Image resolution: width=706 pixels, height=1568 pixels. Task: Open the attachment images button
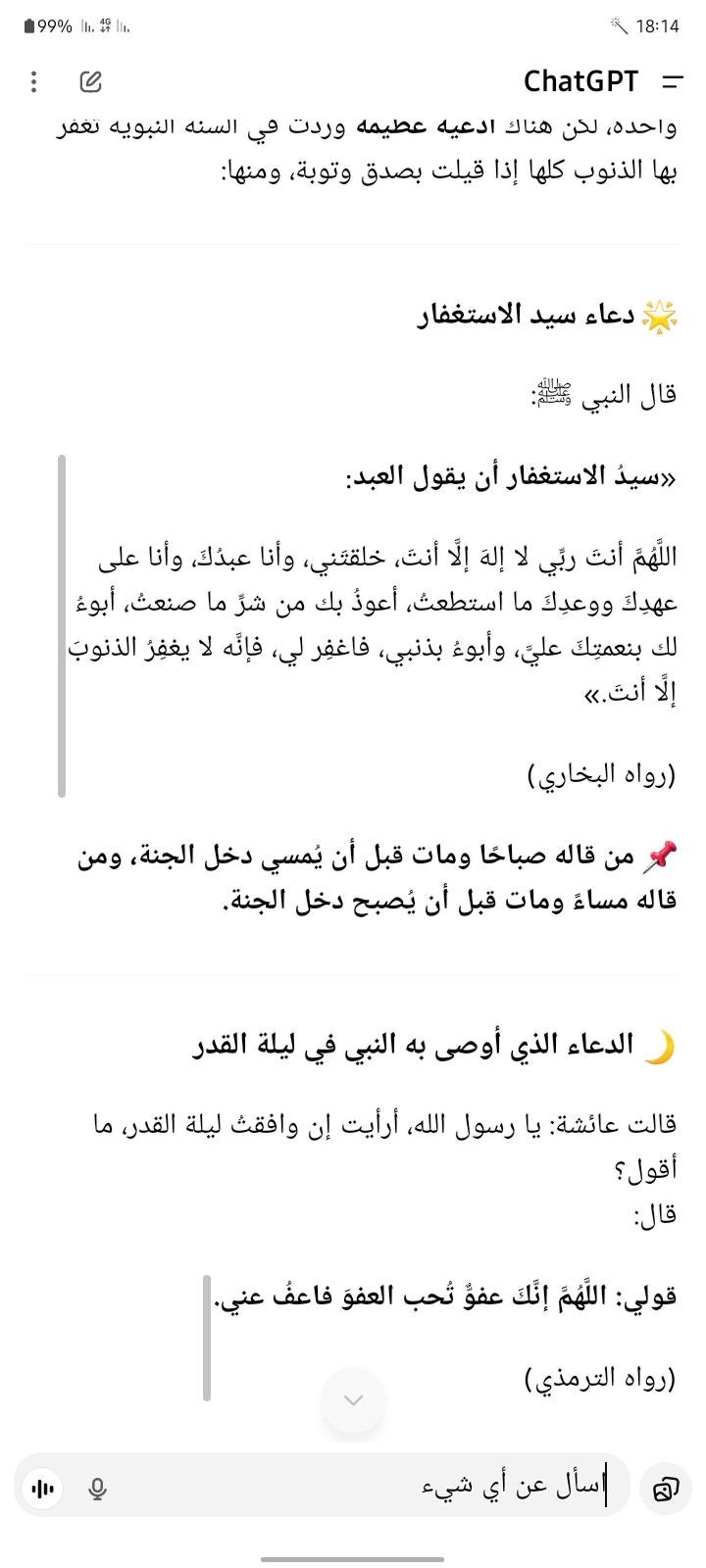665,1489
